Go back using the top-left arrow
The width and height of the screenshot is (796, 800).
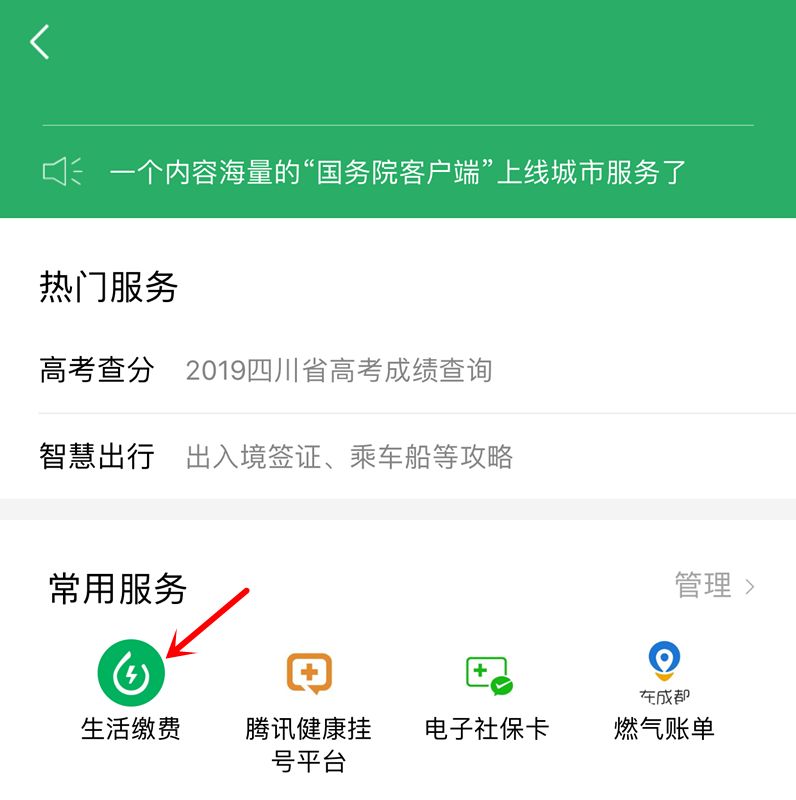(x=40, y=42)
